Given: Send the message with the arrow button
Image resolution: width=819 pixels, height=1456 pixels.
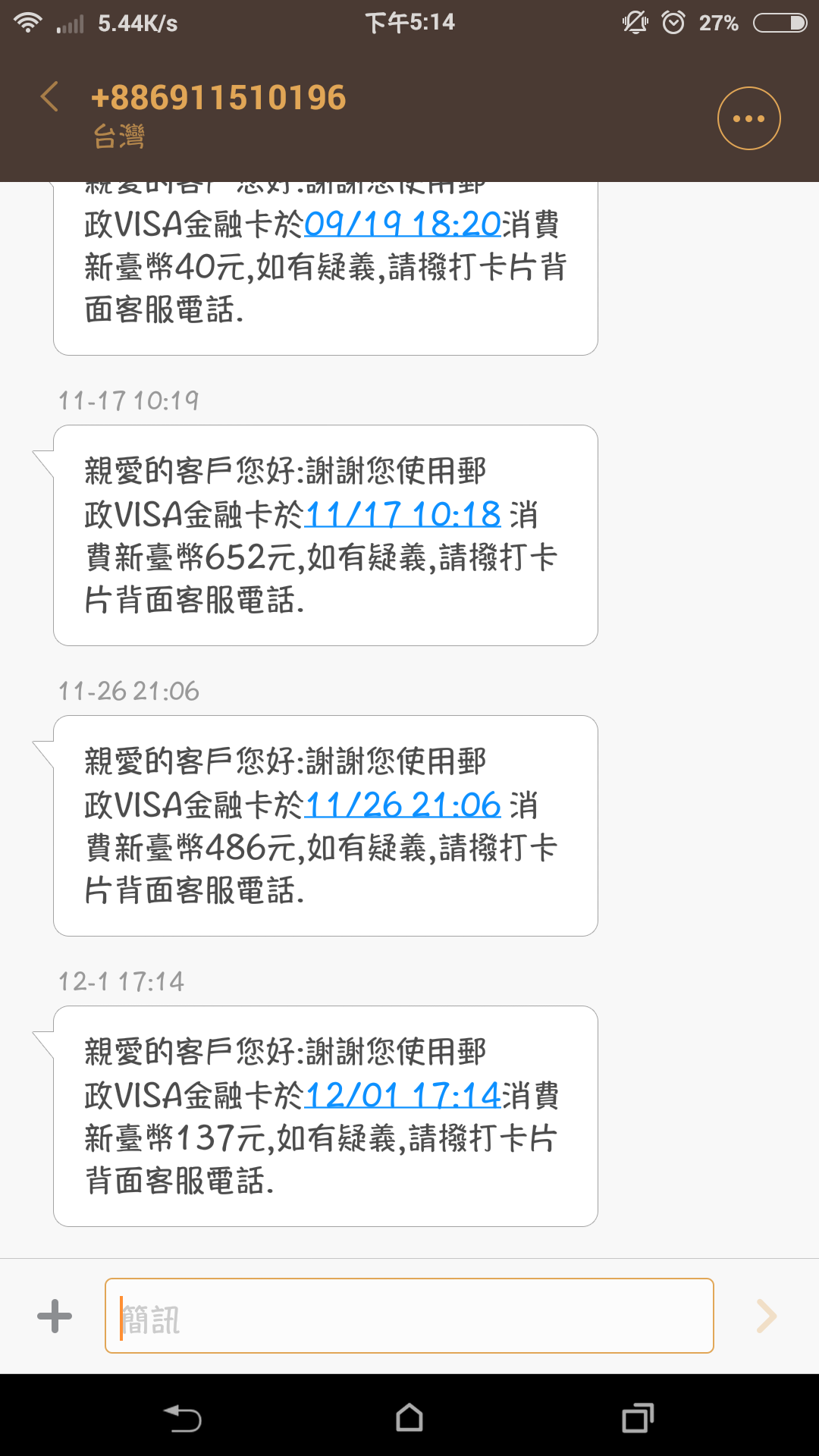Looking at the screenshot, I should [767, 1316].
